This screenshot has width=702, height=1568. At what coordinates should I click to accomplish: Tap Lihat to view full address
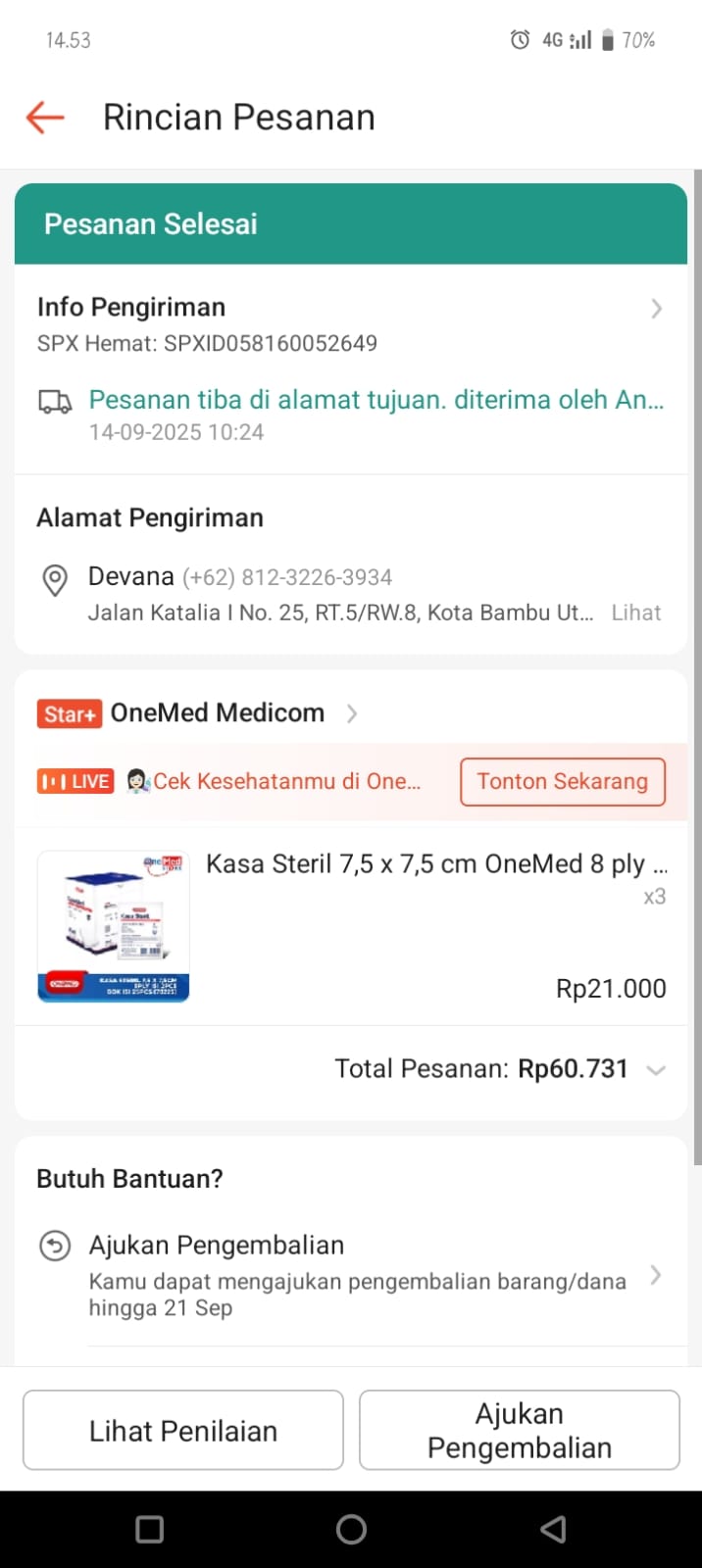[x=636, y=612]
